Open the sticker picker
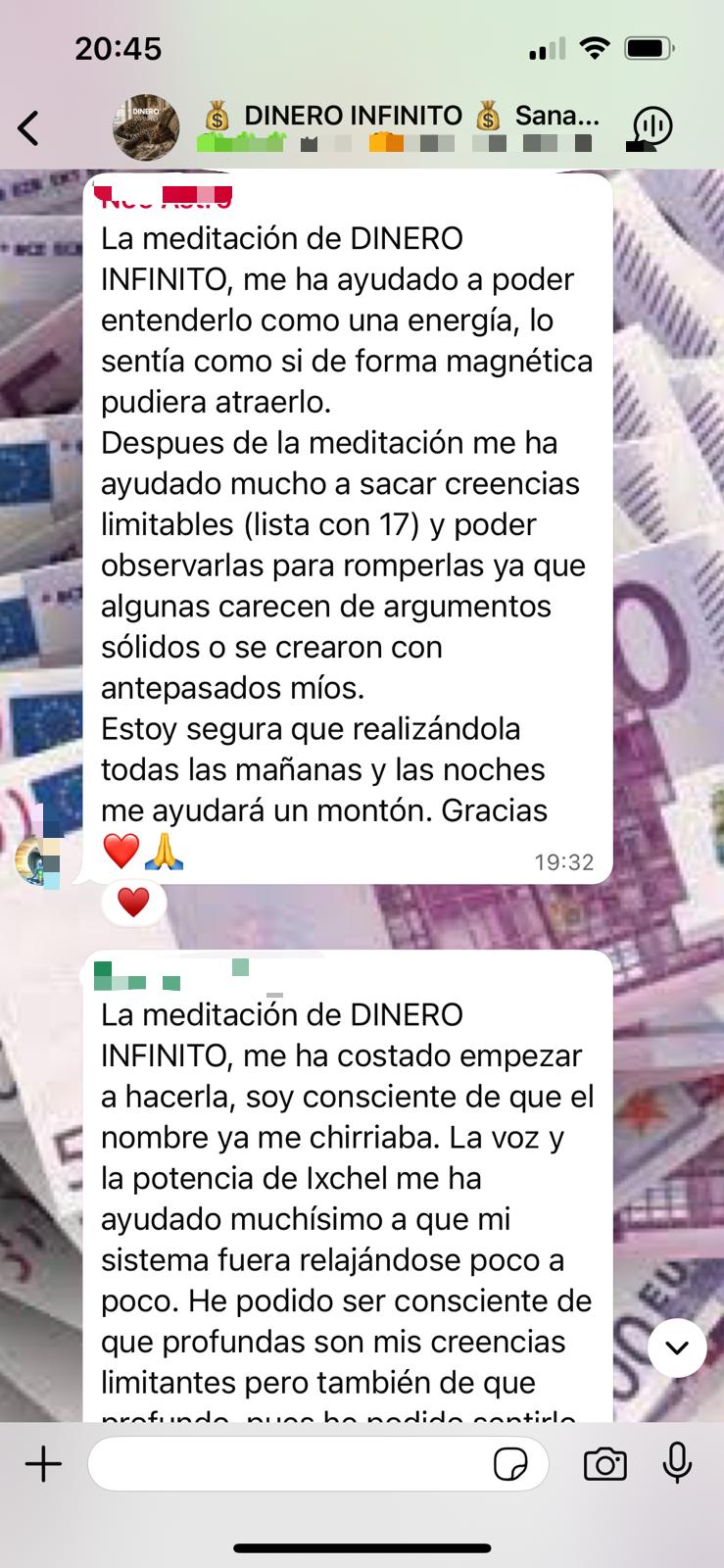This screenshot has height=1568, width=724. (510, 1465)
